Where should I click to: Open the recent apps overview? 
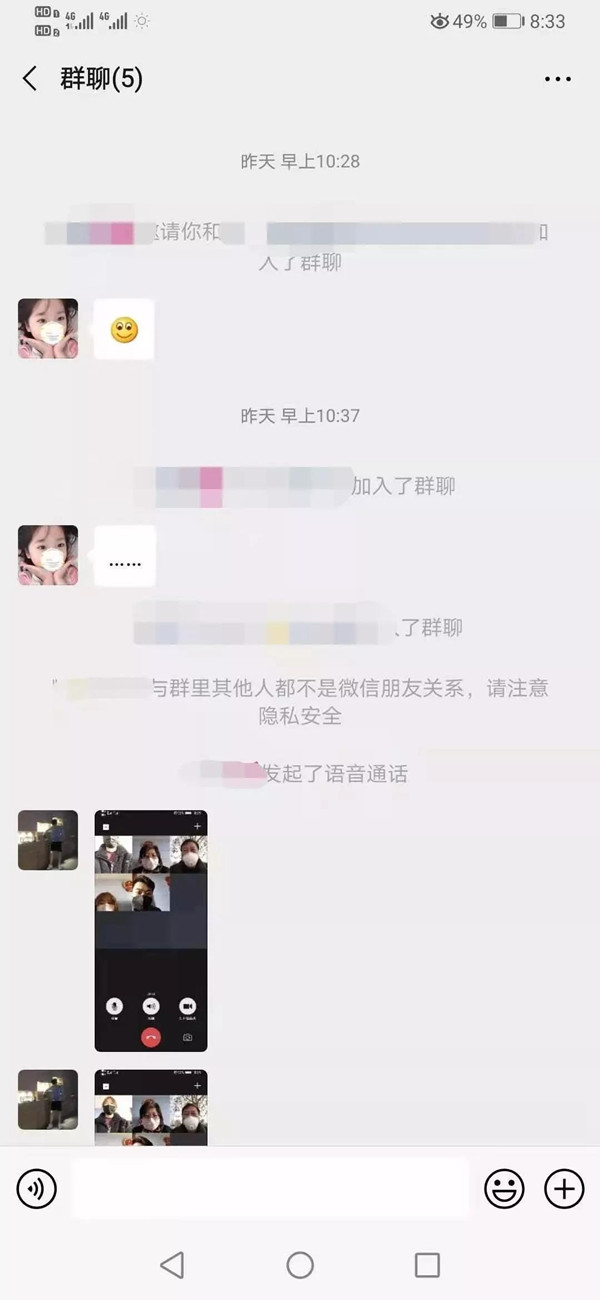click(427, 1265)
